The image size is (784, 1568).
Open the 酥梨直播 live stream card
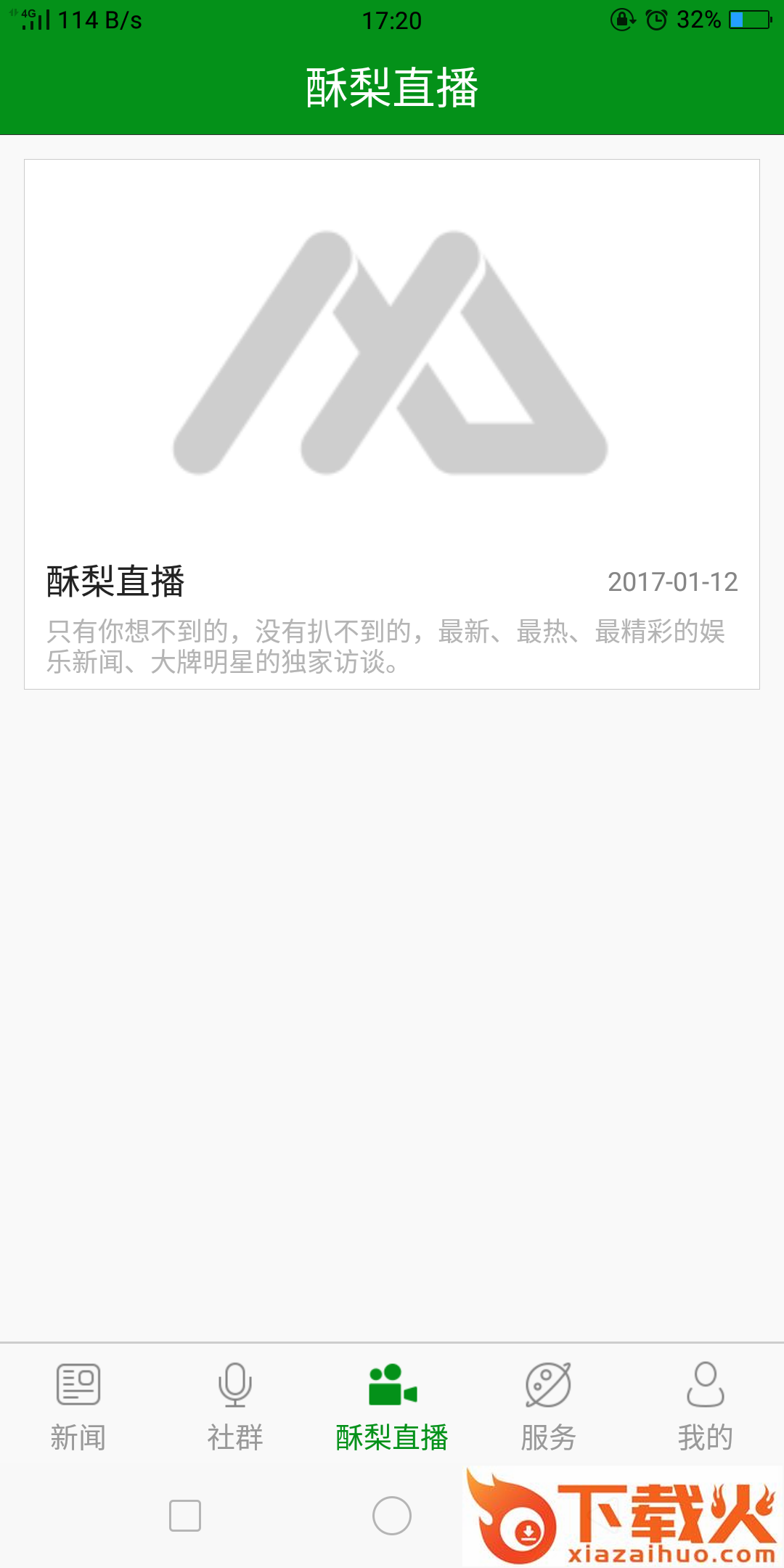coord(392,424)
